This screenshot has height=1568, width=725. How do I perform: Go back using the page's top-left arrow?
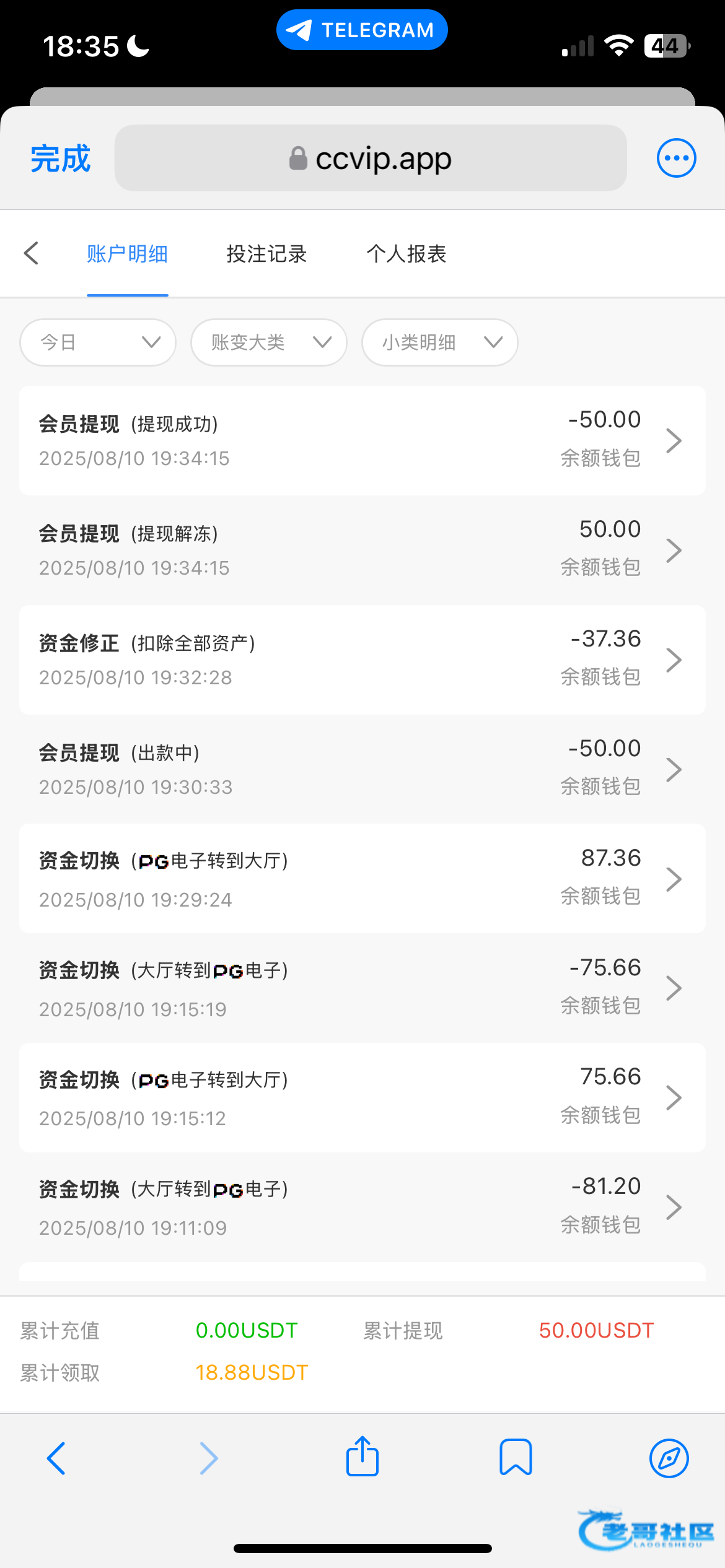click(x=31, y=253)
